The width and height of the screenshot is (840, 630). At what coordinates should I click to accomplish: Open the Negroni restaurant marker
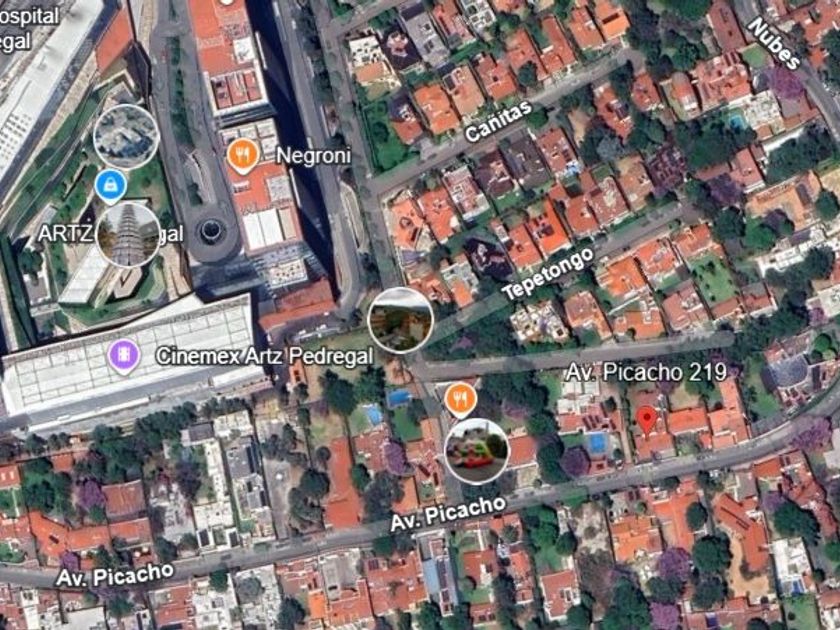243,156
